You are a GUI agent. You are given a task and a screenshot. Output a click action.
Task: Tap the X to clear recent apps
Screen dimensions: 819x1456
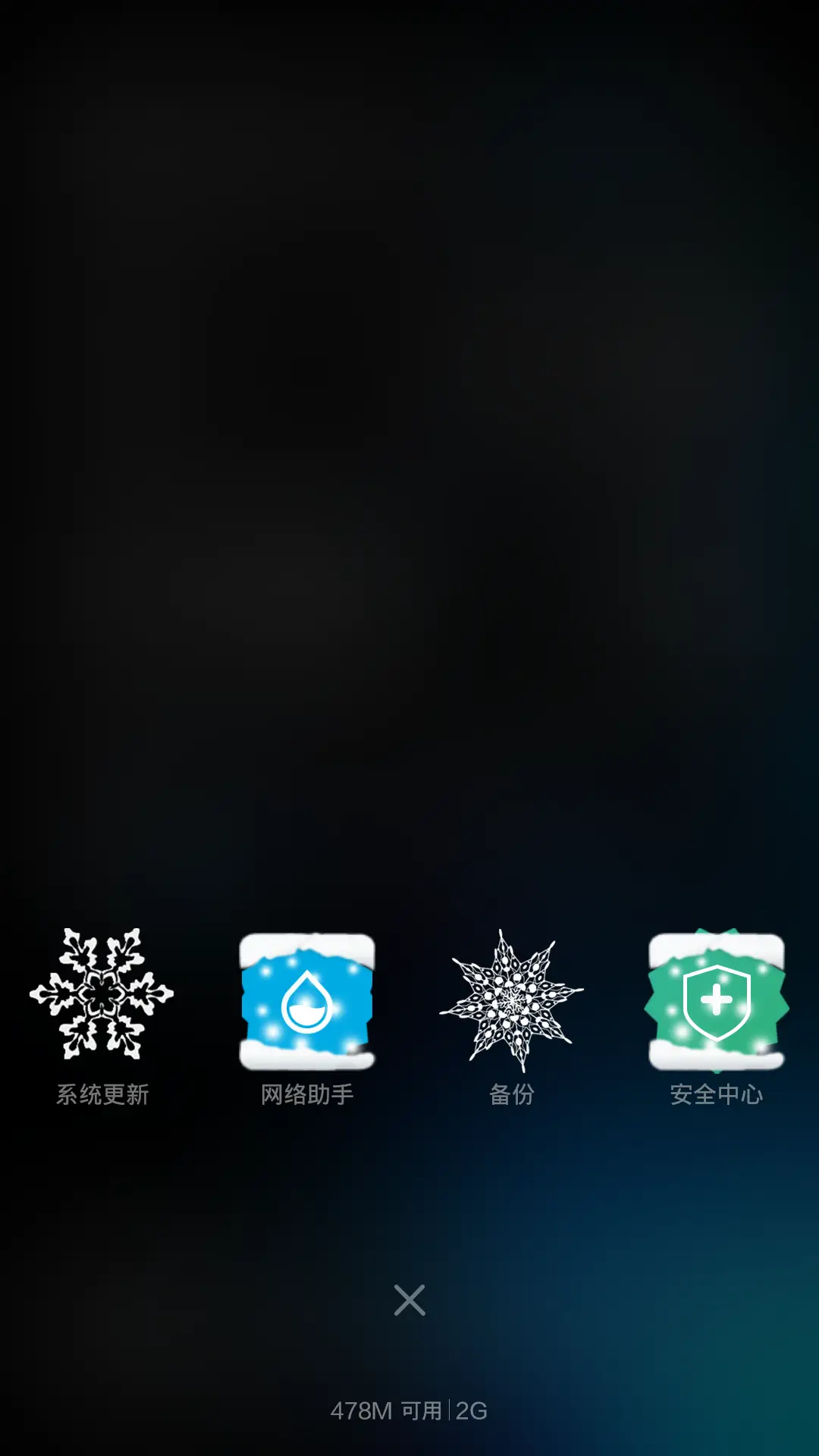coord(409,1301)
